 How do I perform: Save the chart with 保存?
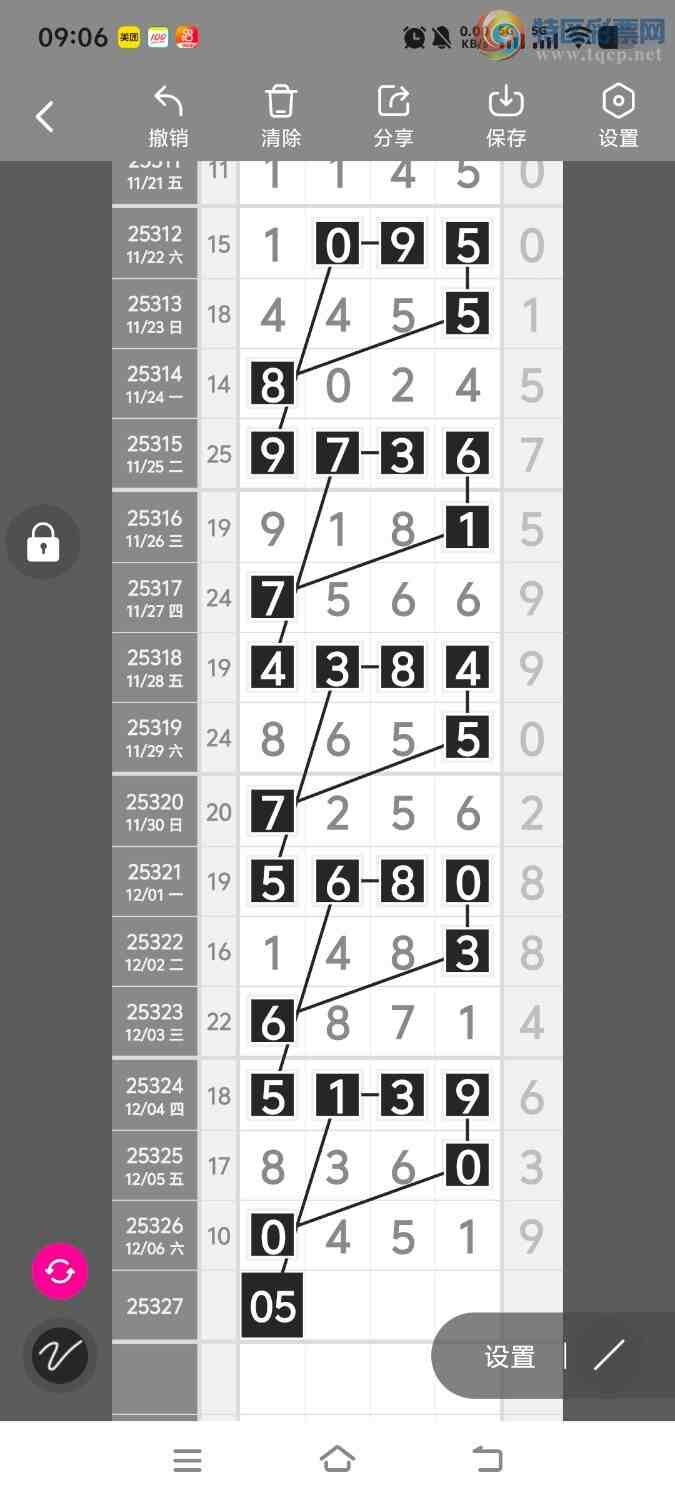click(506, 117)
